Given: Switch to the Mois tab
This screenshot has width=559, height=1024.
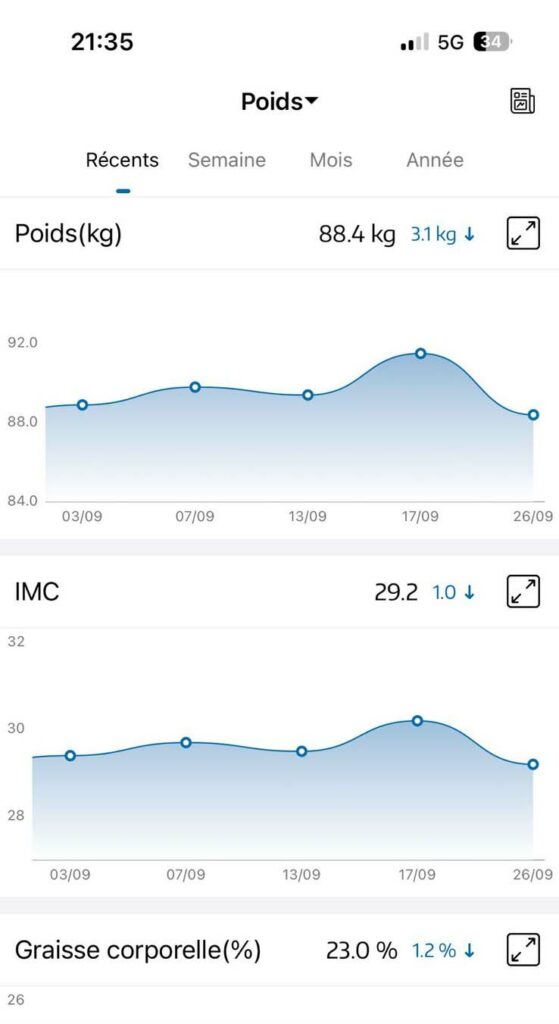Looking at the screenshot, I should pyautogui.click(x=330, y=160).
